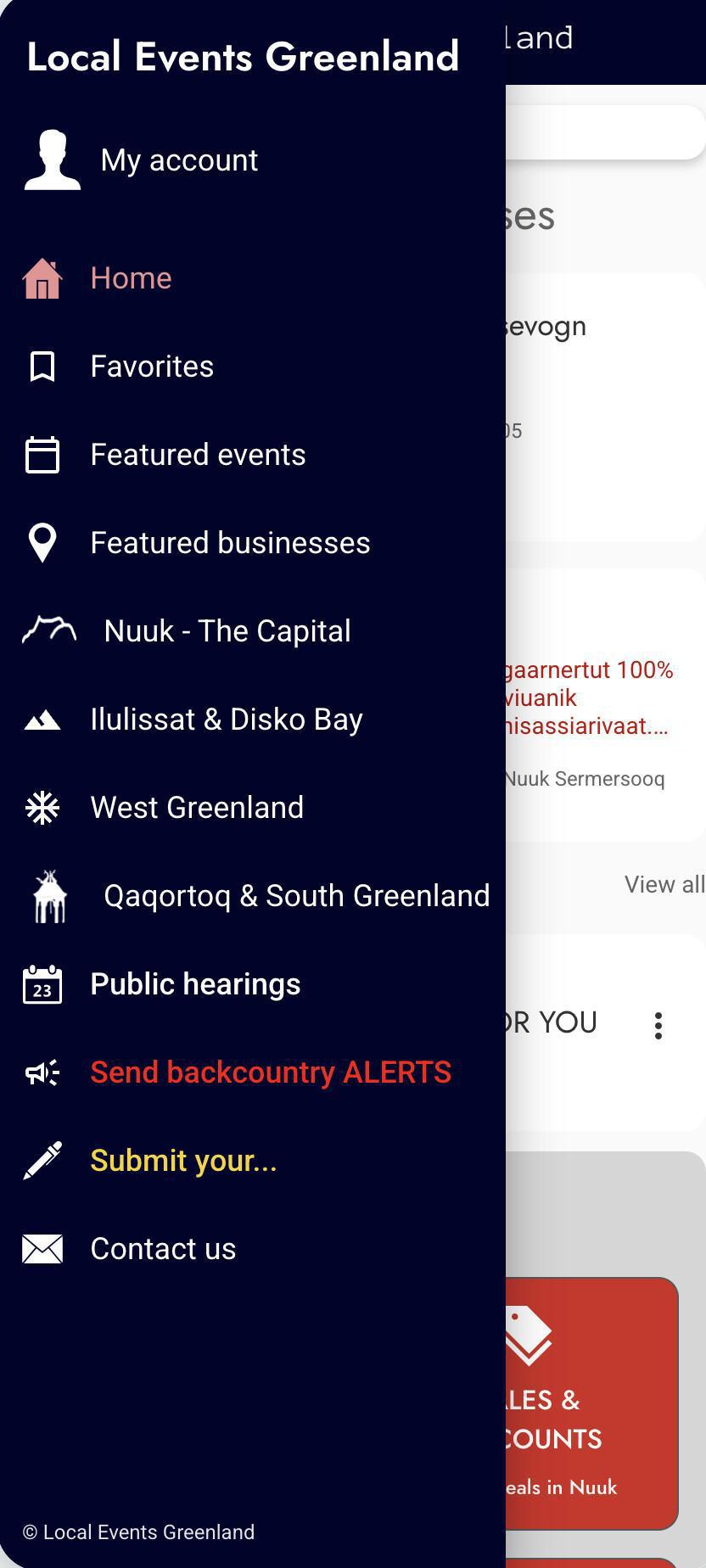The image size is (706, 1568).
Task: Open Ilulissat & Disko Bay
Action: click(227, 720)
